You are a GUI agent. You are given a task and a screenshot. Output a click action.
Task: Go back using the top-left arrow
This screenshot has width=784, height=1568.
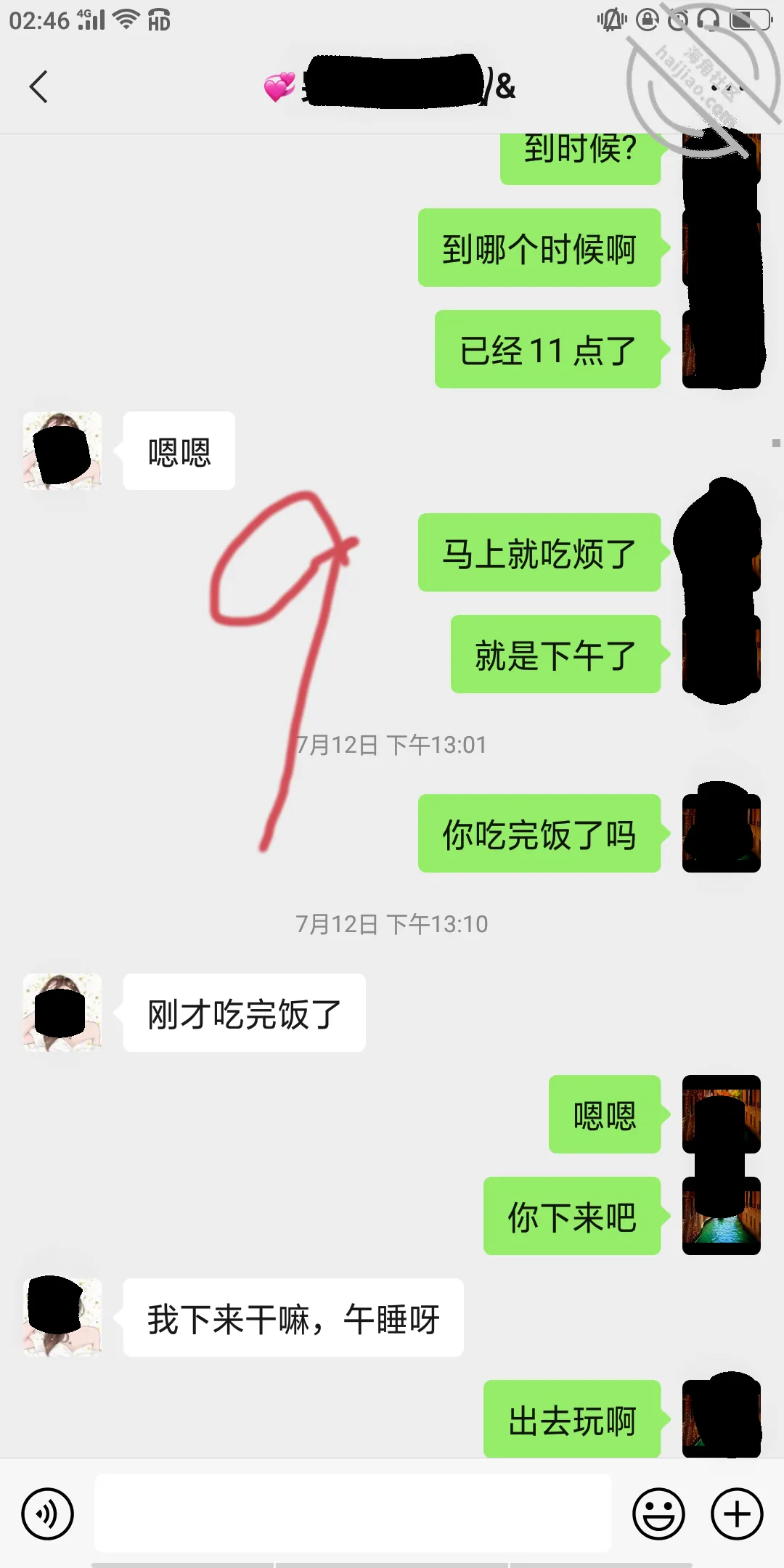click(38, 87)
